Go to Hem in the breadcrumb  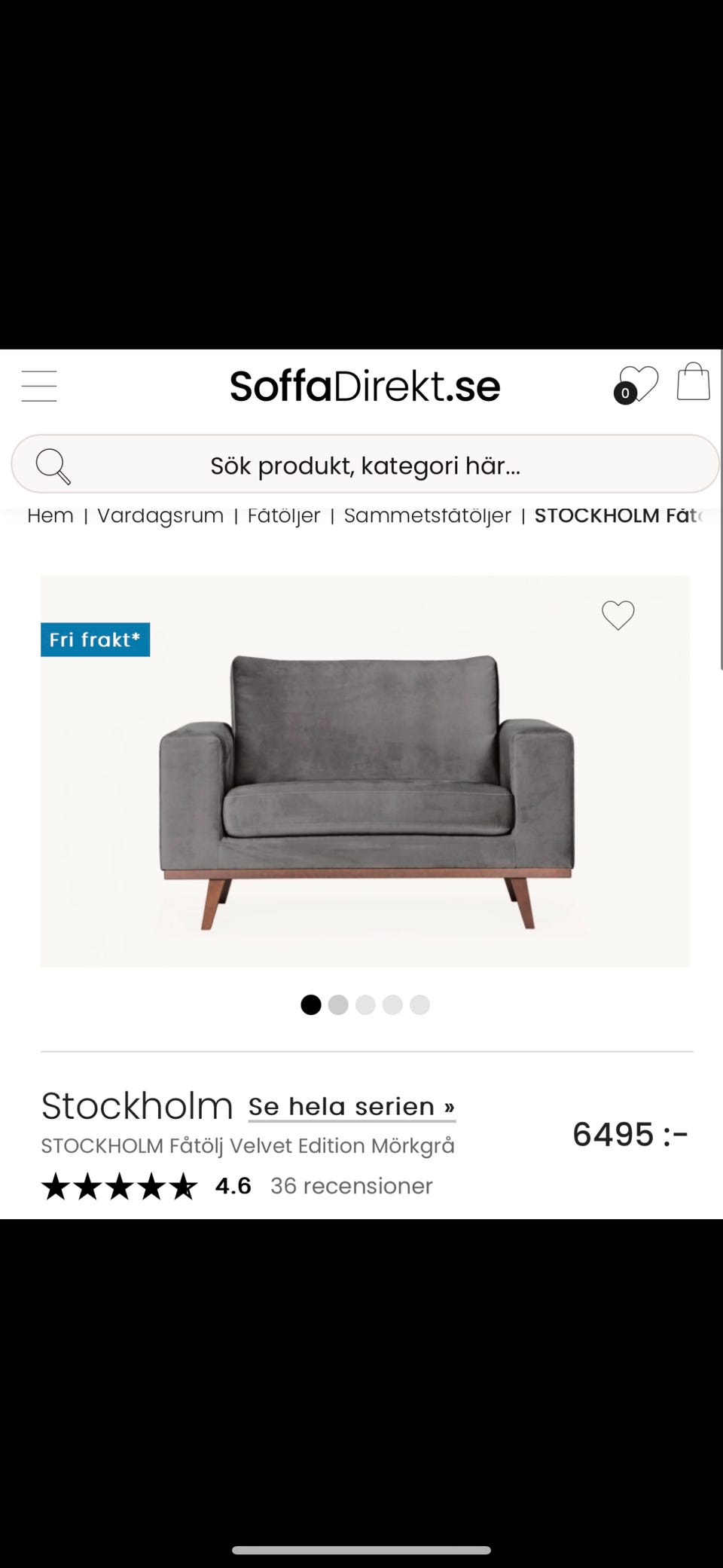point(50,515)
